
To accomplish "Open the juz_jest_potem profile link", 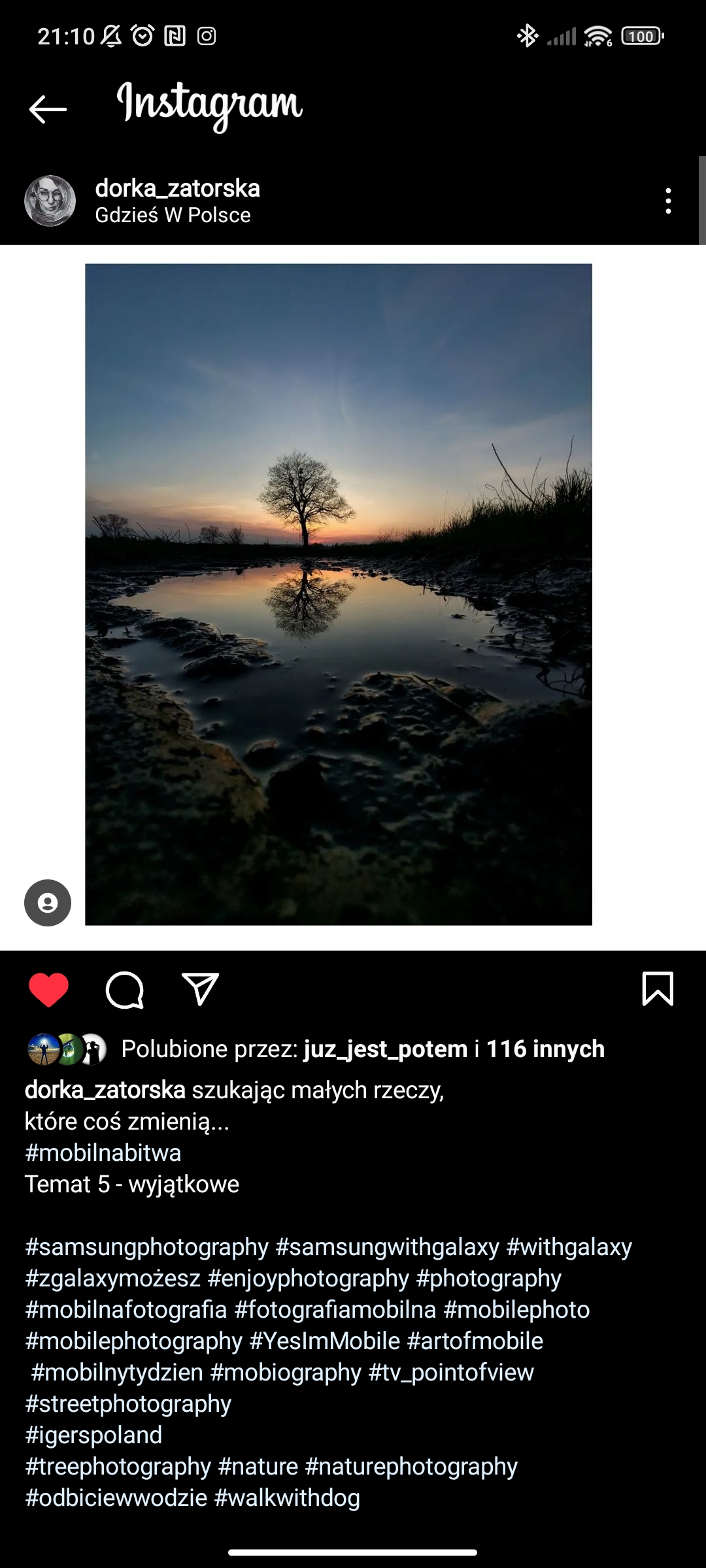I will click(x=386, y=1049).
